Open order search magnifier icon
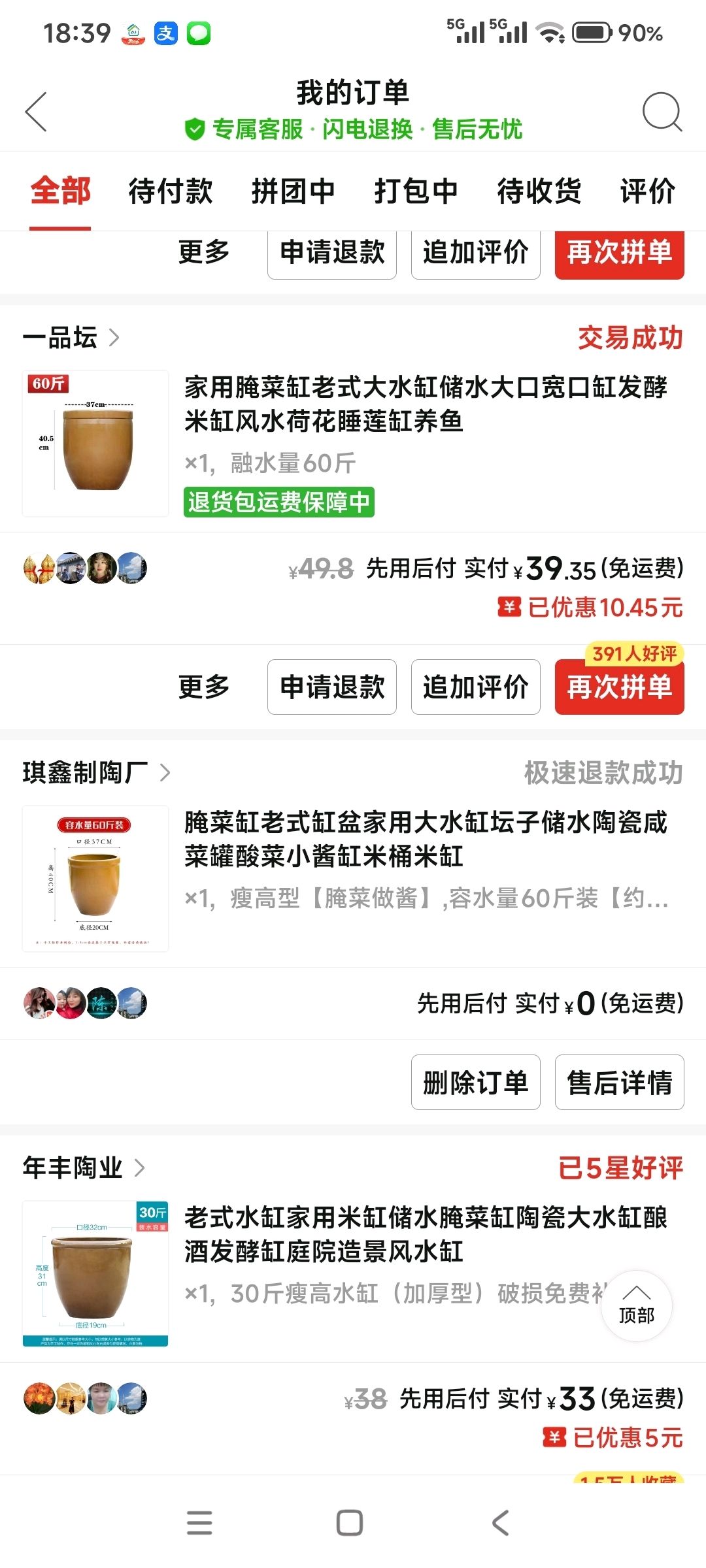The image size is (706, 1568). 661,112
